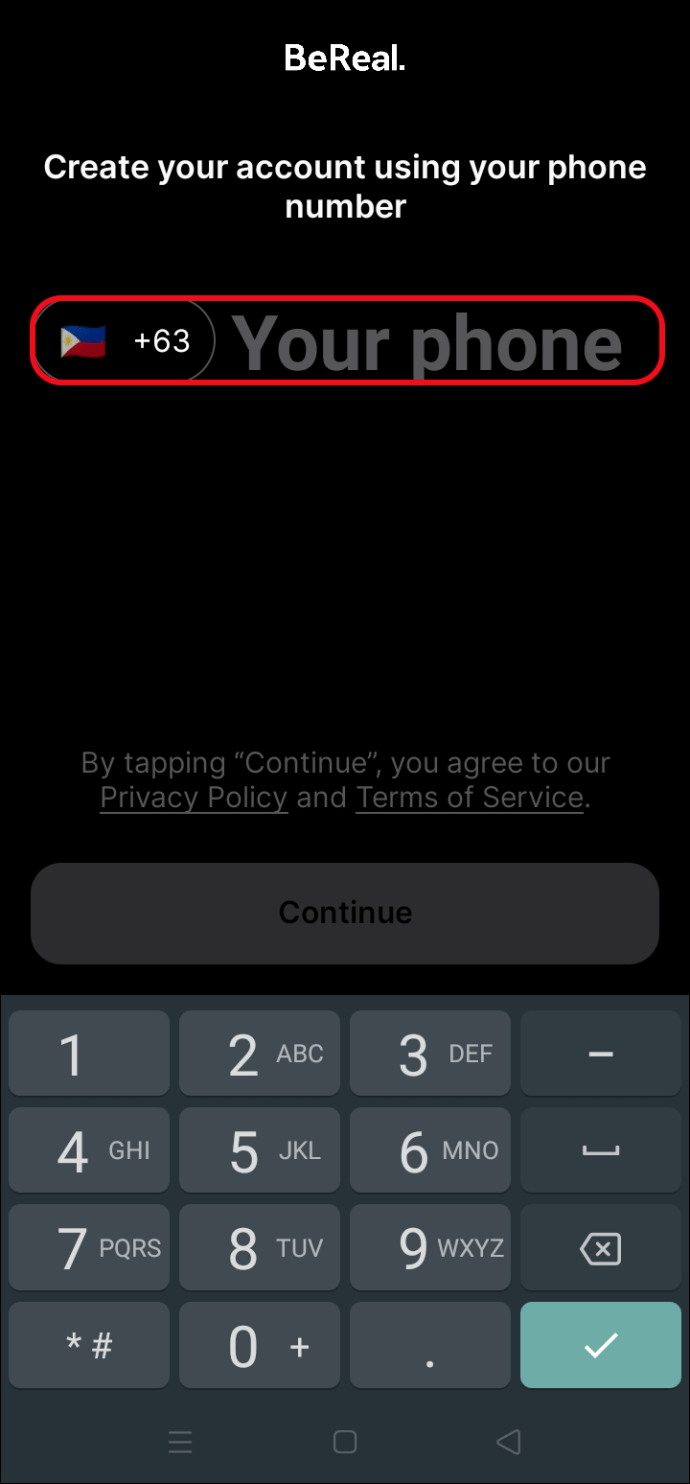690x1484 pixels.
Task: Read the Terms of Service
Action: click(470, 797)
